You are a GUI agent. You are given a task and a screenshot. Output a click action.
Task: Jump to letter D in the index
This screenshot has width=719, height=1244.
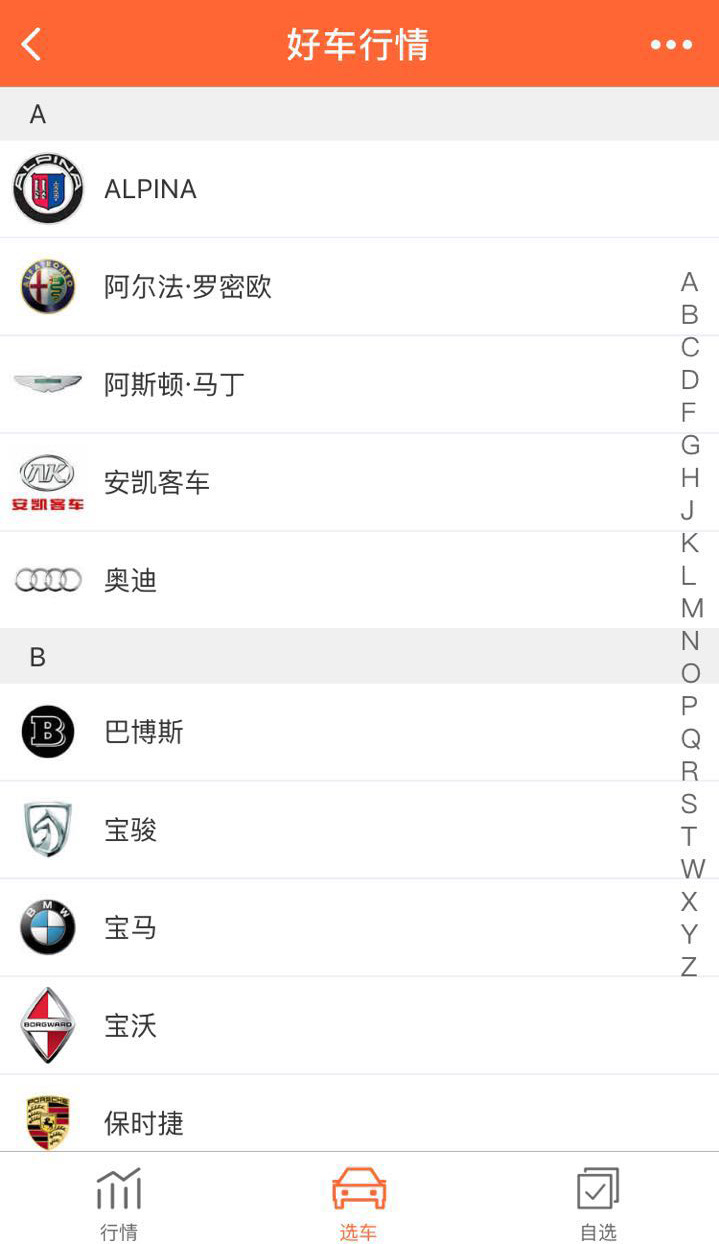pyautogui.click(x=689, y=380)
